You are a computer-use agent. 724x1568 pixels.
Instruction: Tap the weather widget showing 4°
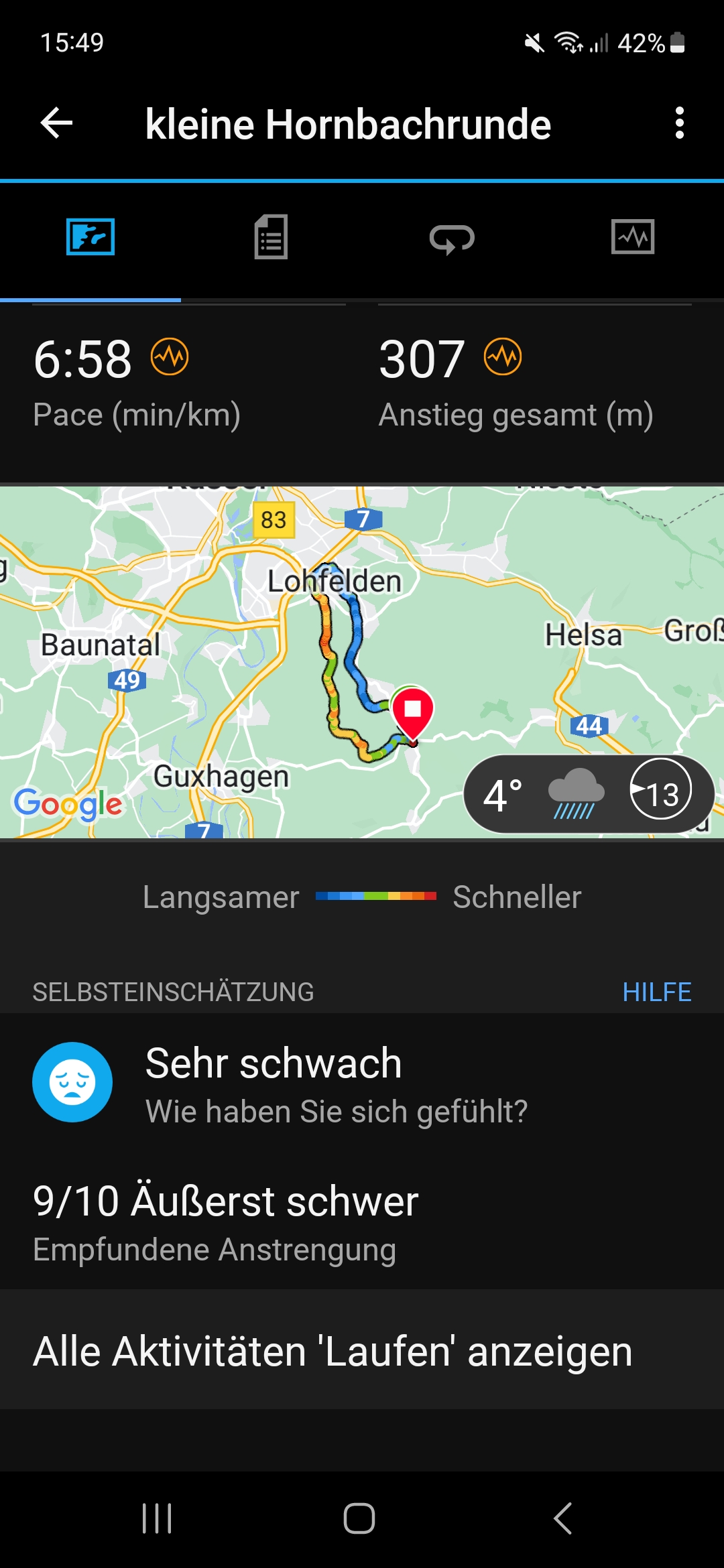[588, 795]
